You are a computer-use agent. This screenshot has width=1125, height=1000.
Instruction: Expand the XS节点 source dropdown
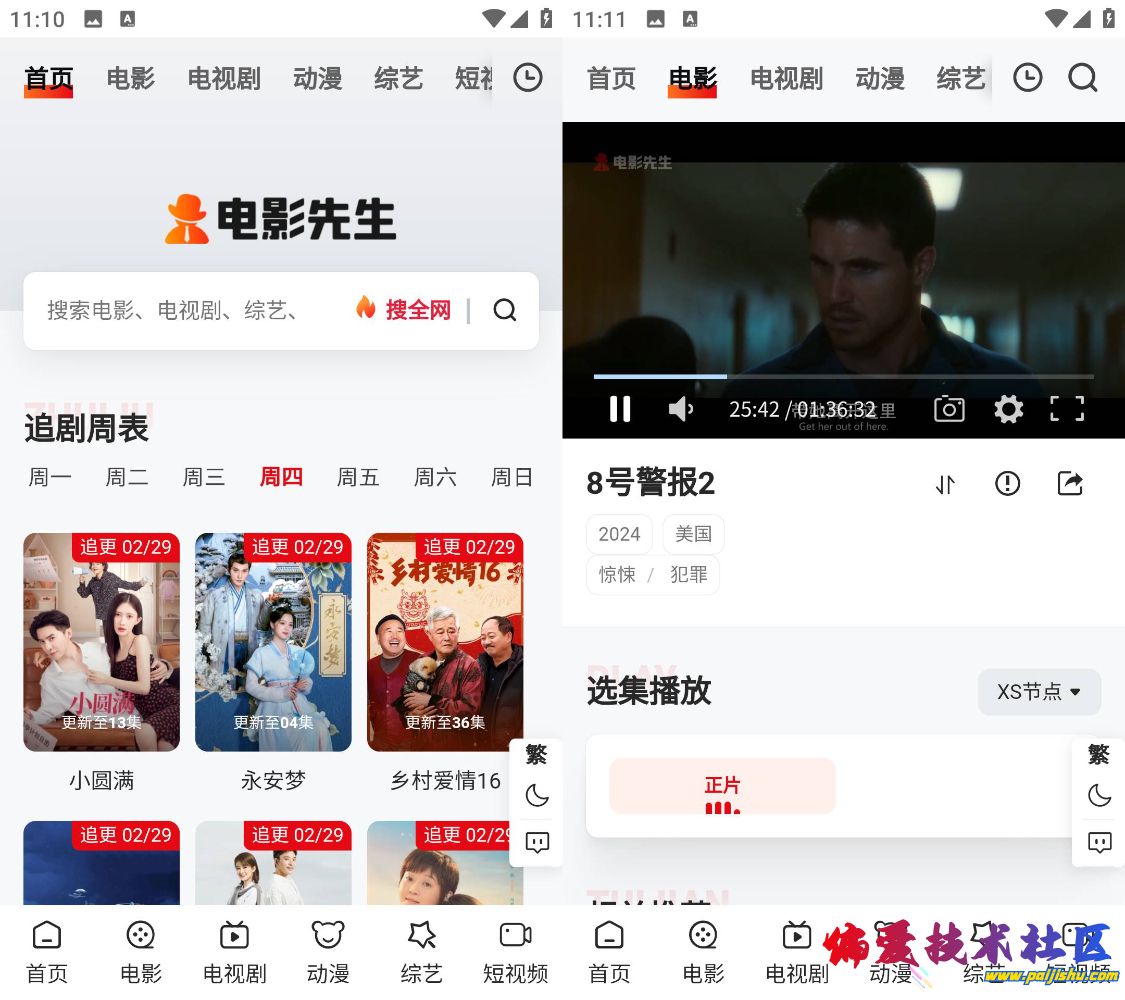[1039, 692]
